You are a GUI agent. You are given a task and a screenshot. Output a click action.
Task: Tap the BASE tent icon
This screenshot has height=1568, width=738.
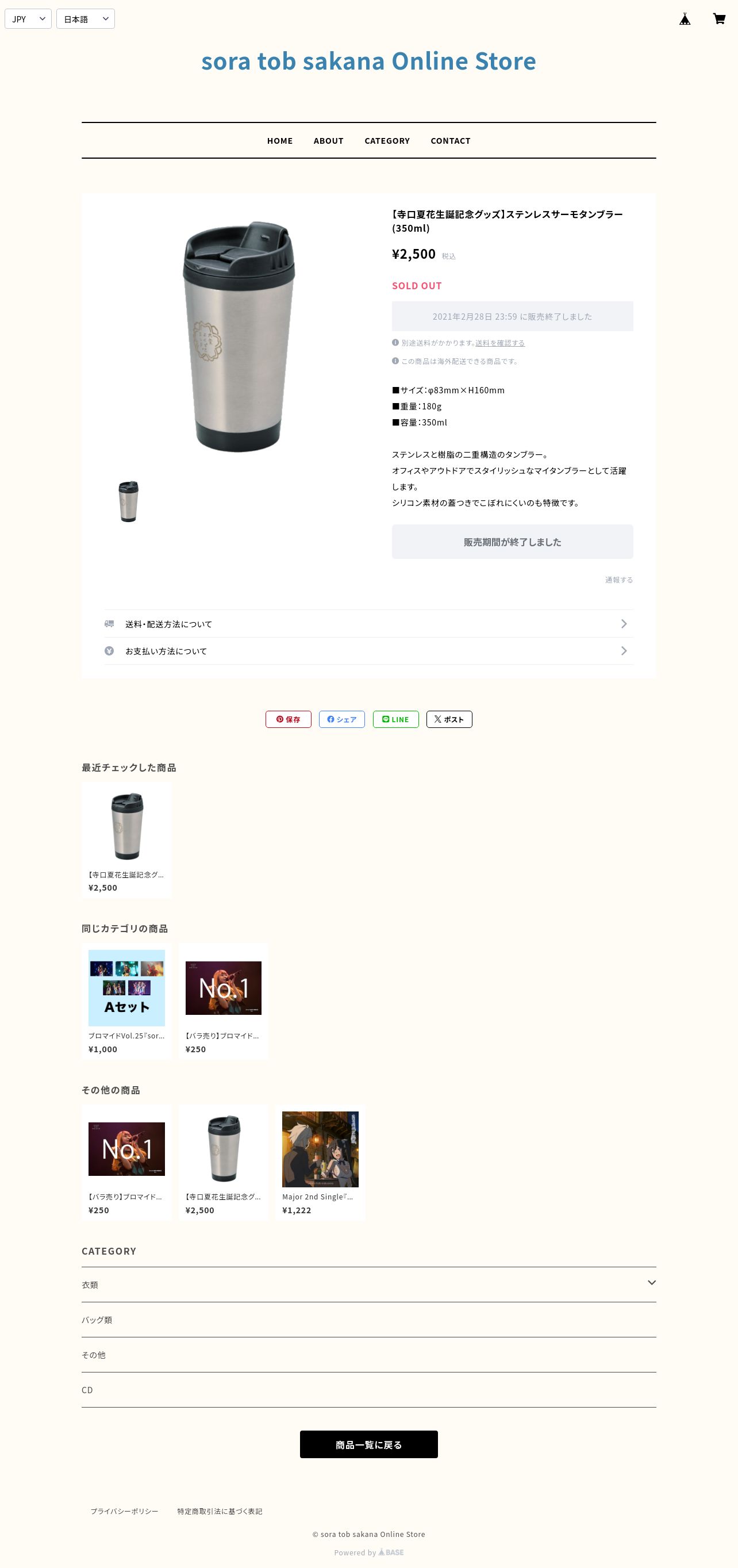[x=685, y=19]
